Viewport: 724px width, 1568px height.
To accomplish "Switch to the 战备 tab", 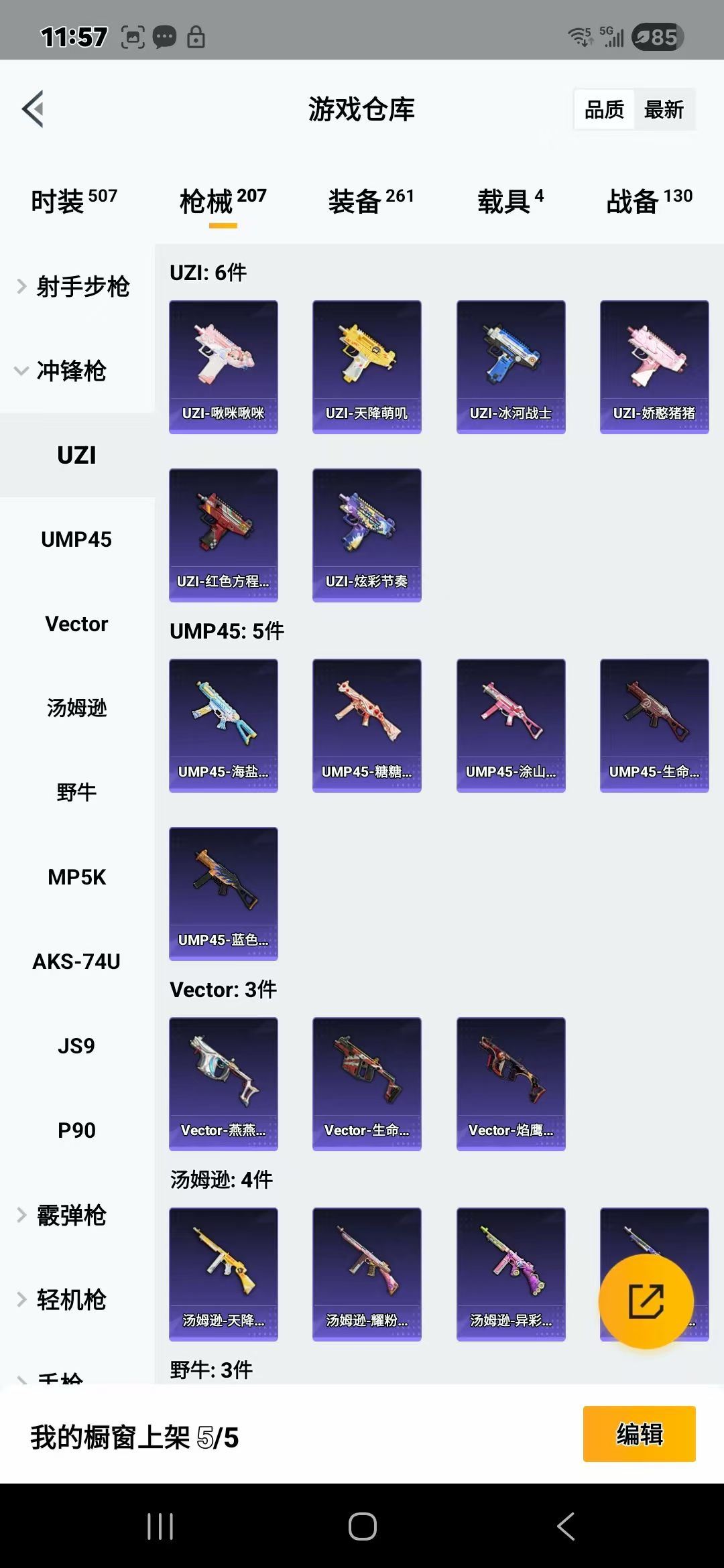I will (x=649, y=200).
